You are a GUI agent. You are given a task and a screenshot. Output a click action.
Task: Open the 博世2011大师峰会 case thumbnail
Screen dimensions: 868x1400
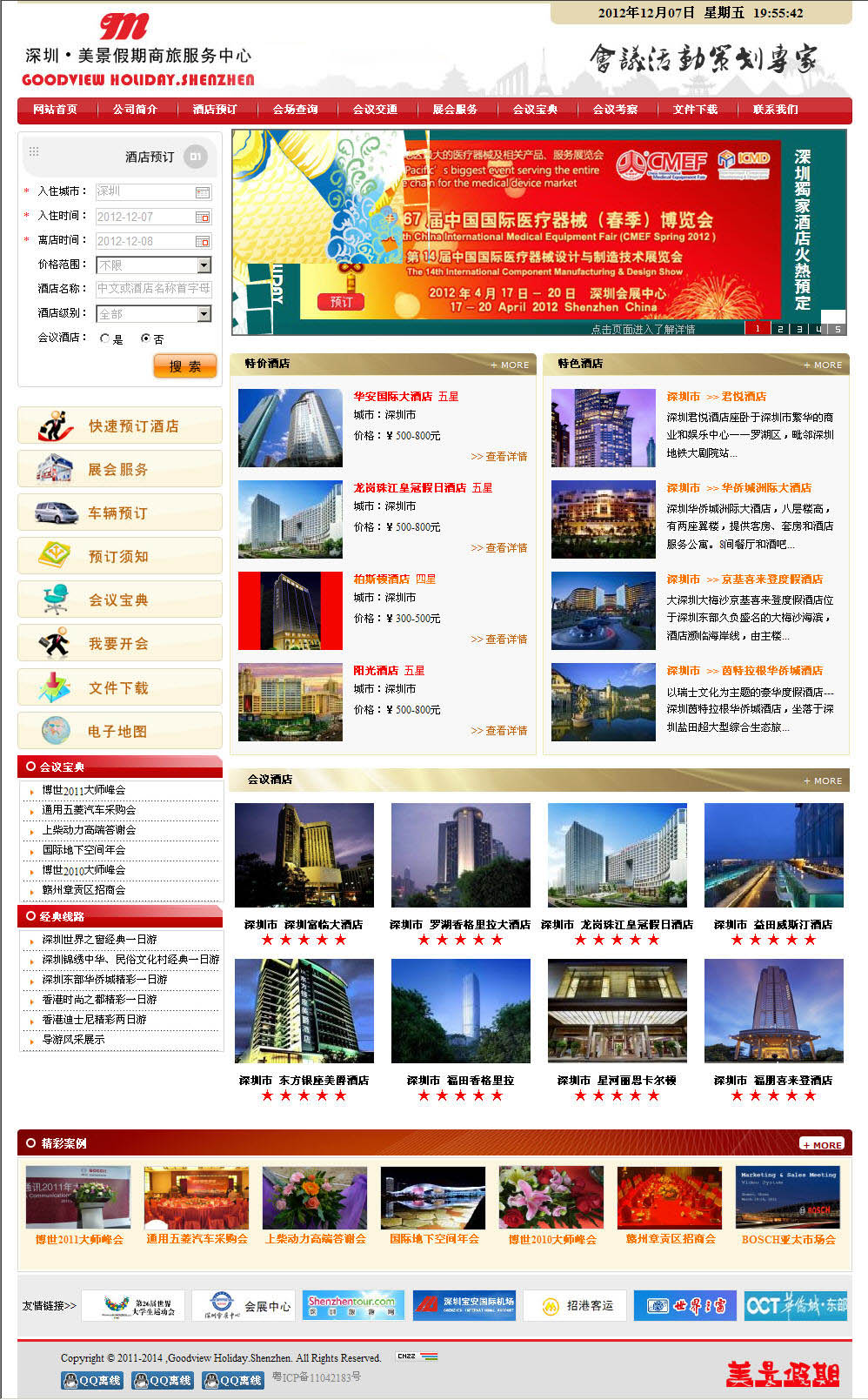tap(78, 1197)
